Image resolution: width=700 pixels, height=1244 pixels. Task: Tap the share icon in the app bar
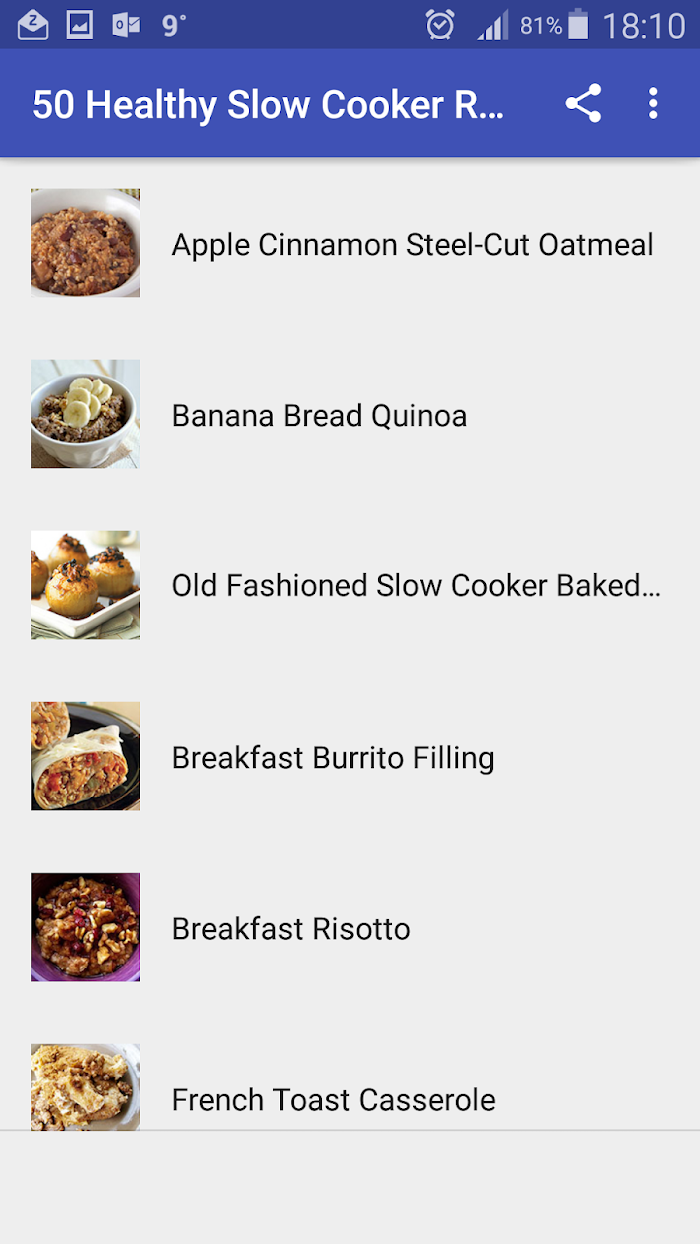(583, 104)
